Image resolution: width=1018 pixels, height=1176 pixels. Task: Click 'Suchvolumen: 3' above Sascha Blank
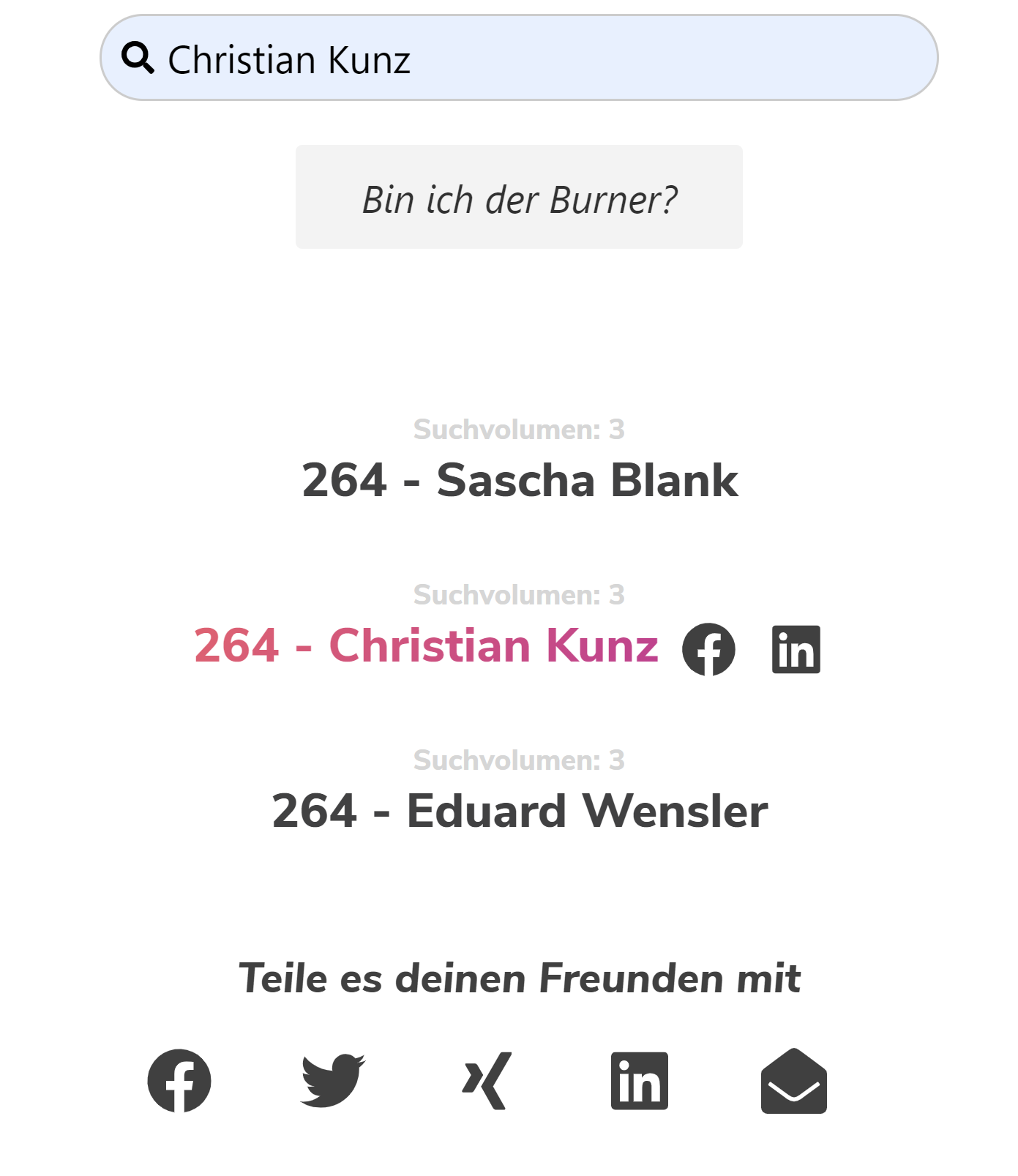pyautogui.click(x=520, y=428)
